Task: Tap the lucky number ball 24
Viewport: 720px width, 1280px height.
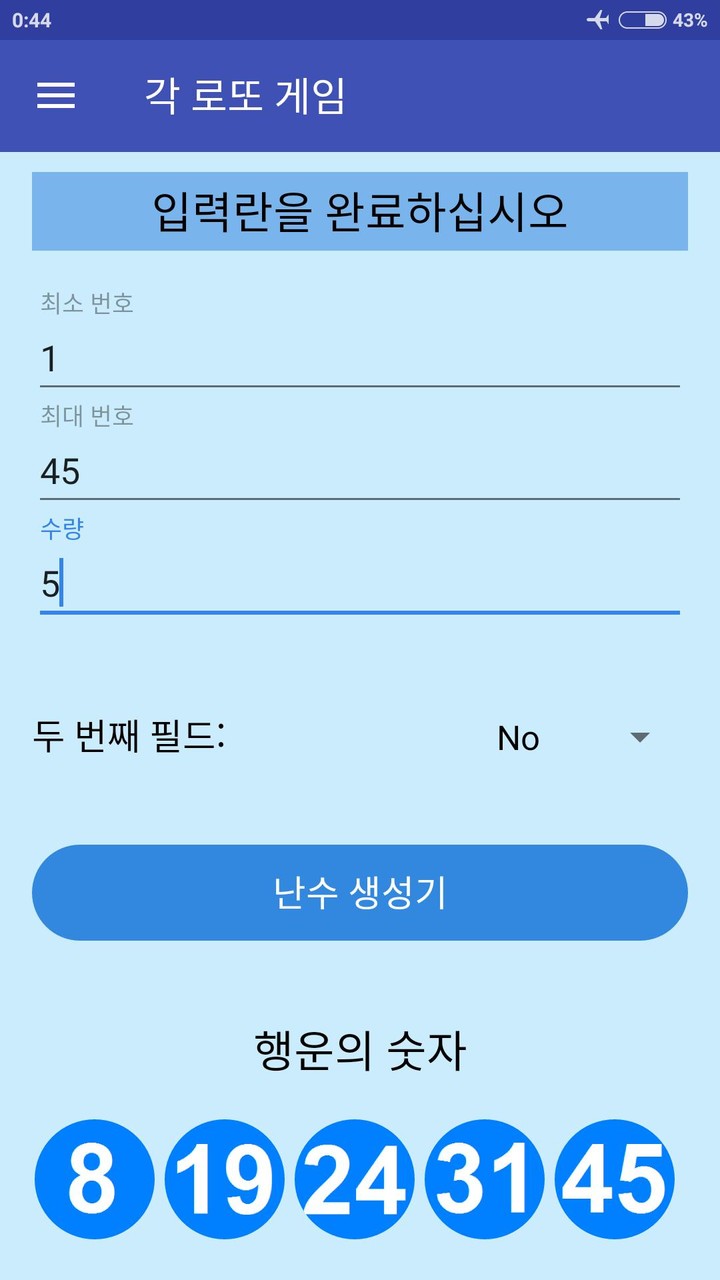Action: coord(356,1179)
